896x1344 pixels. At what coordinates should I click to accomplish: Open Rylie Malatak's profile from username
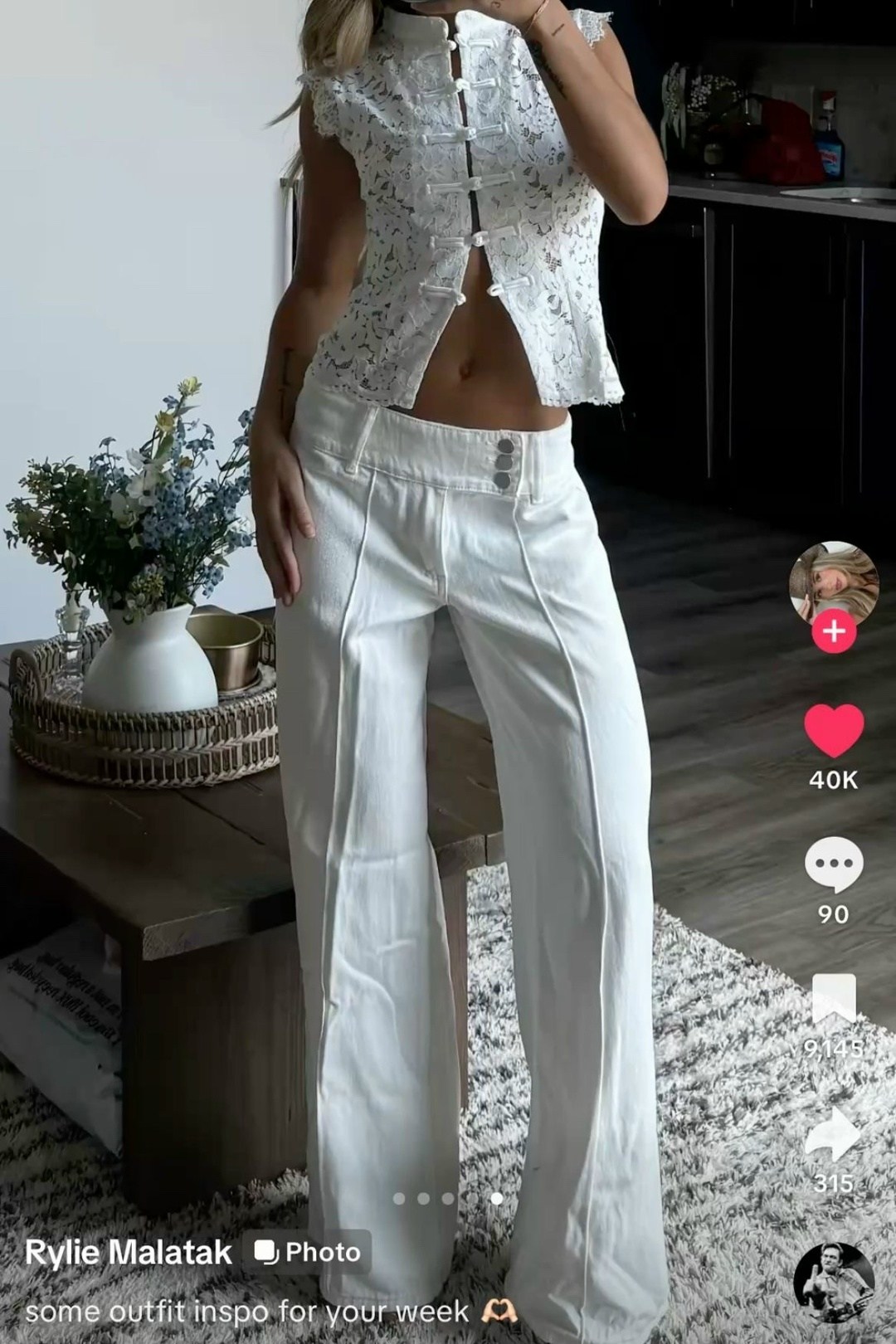tap(128, 1252)
